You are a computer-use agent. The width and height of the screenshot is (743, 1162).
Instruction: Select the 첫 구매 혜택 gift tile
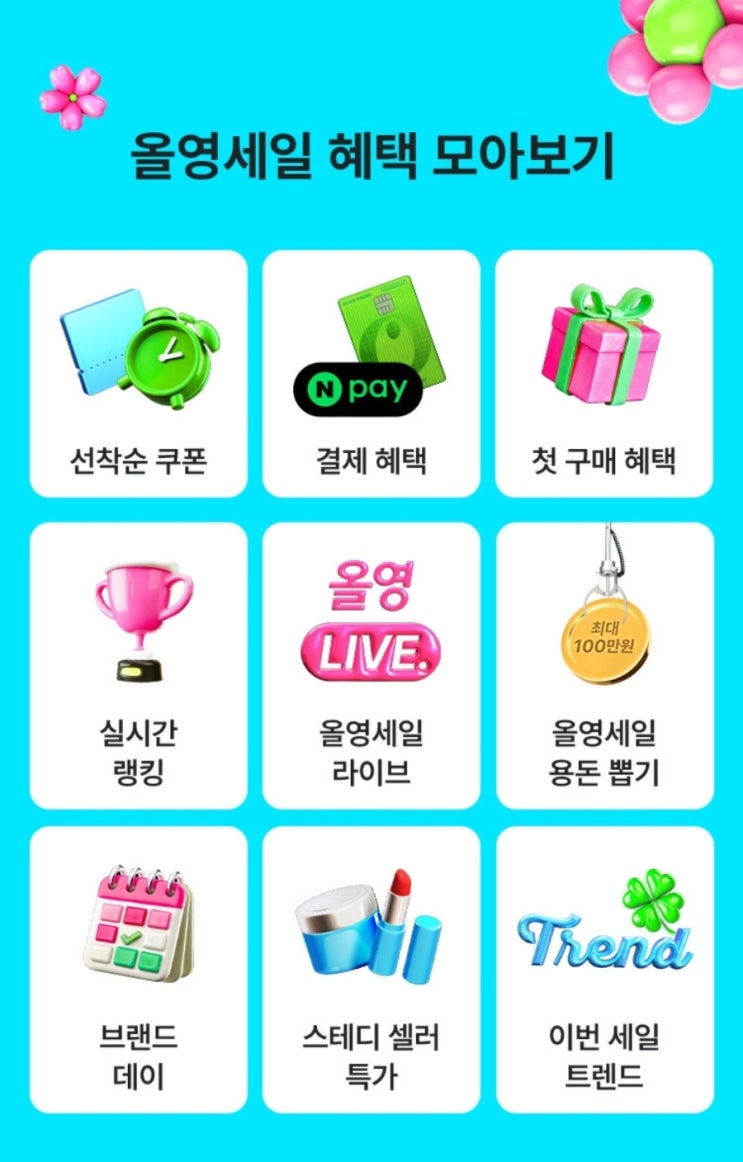pos(604,374)
